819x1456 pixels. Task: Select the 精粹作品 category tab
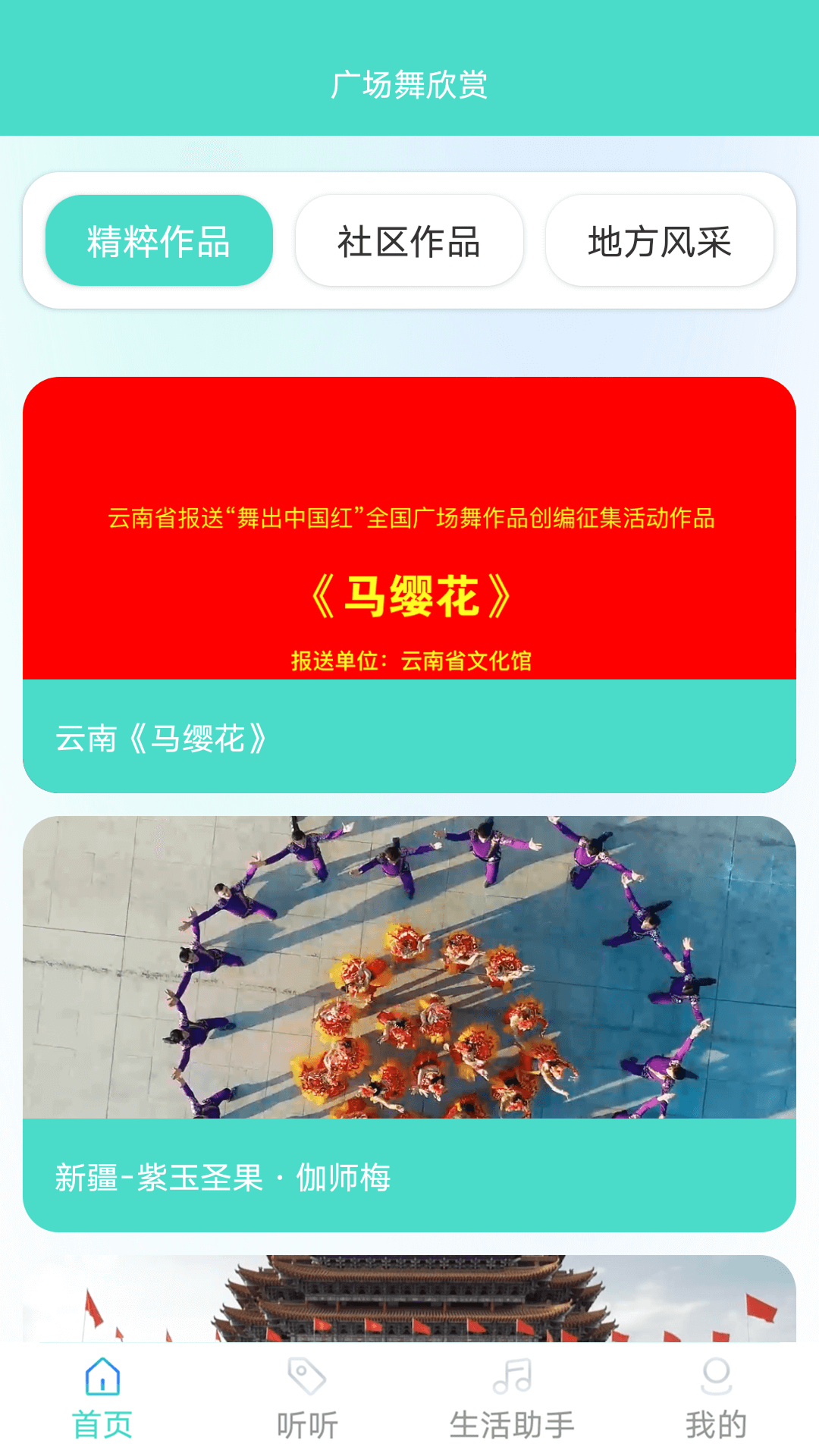click(x=159, y=241)
